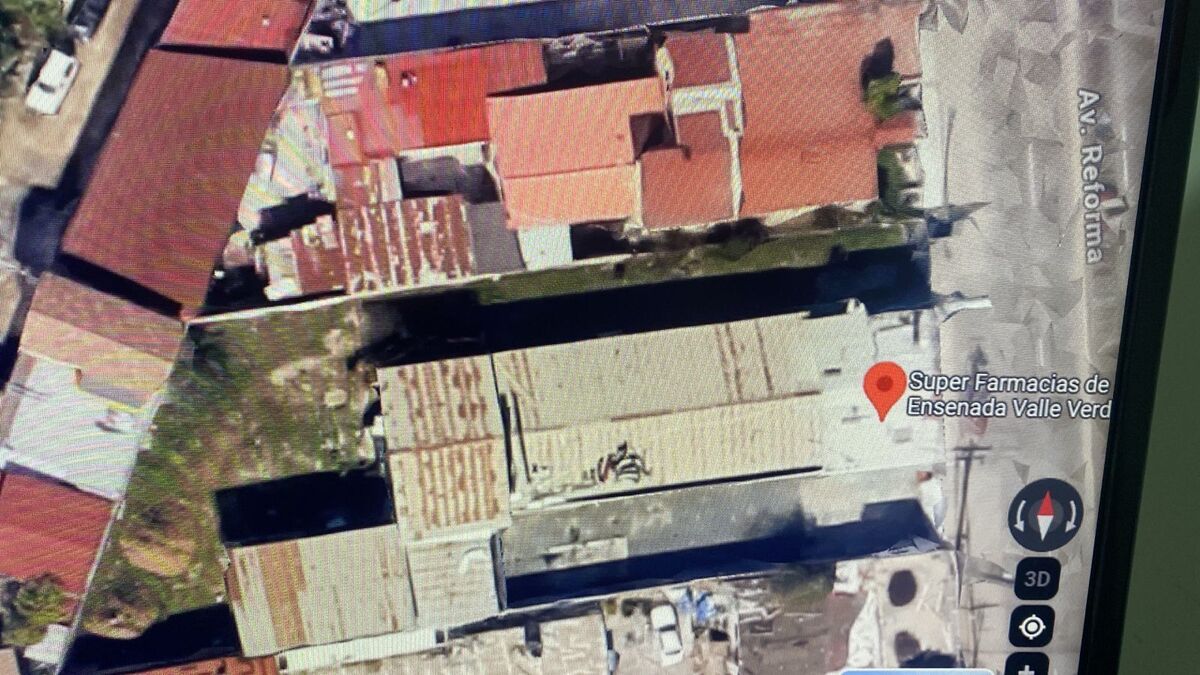Switch the map to 3D view
The height and width of the screenshot is (675, 1200).
[1037, 578]
